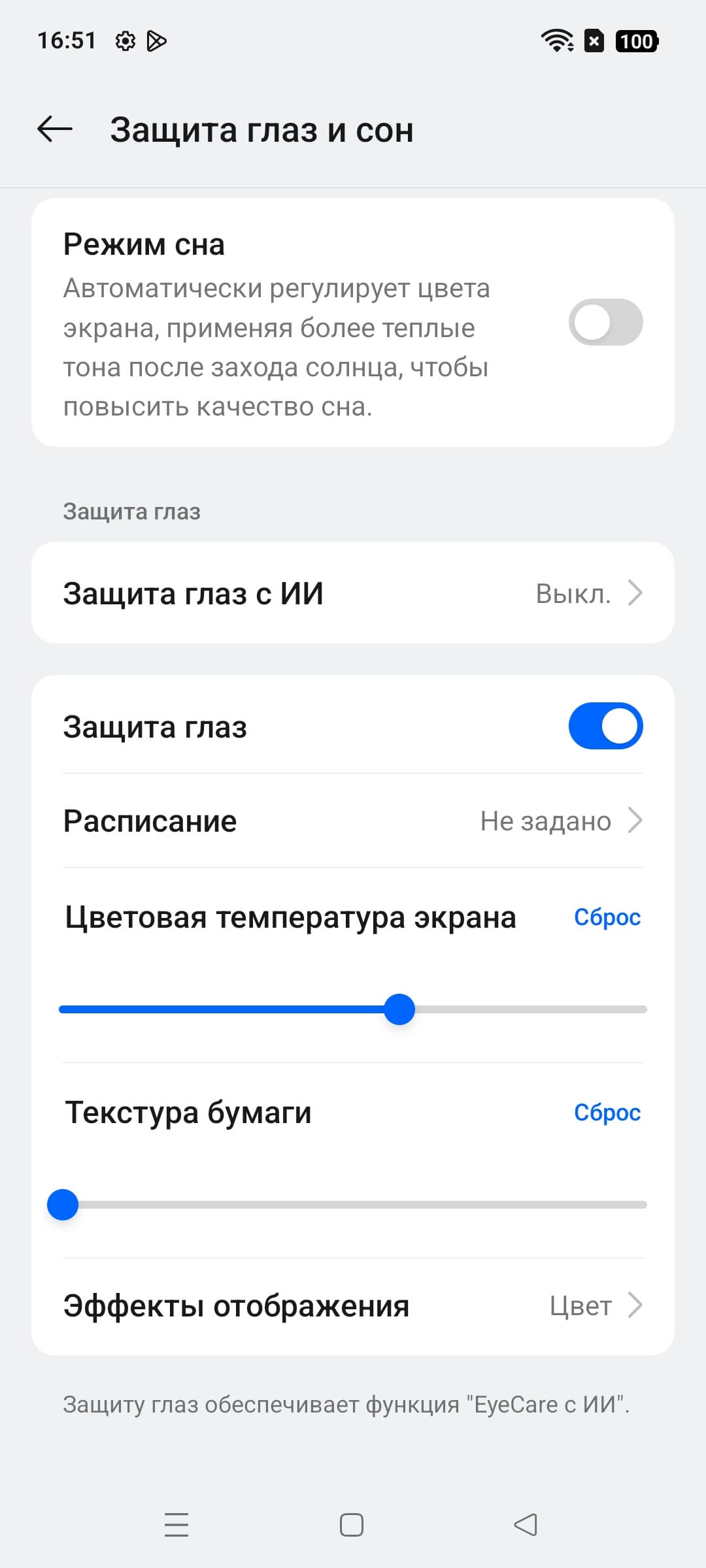Open Эффекты отображения options
Viewport: 706px width, 1568px height.
coord(353,1305)
